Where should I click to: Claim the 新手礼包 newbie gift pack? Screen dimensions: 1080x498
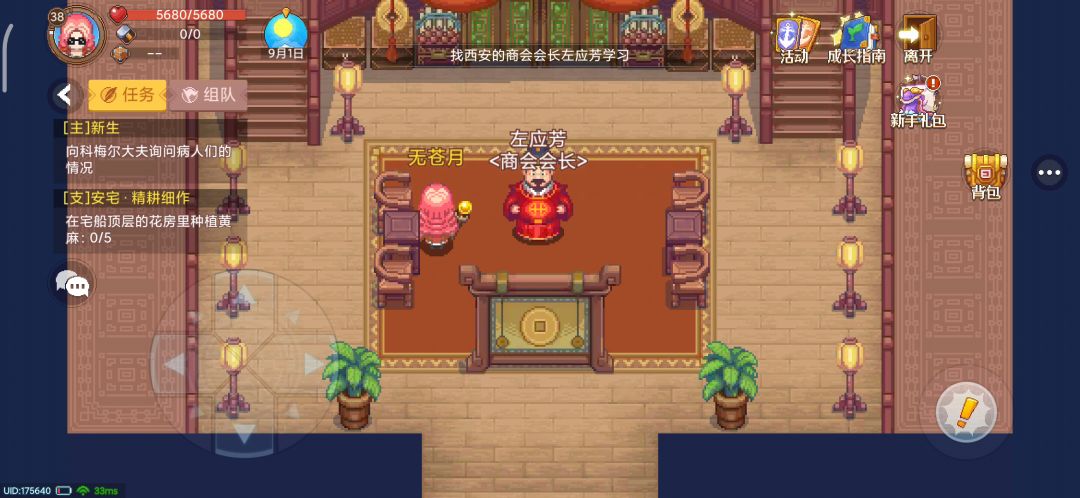(917, 103)
